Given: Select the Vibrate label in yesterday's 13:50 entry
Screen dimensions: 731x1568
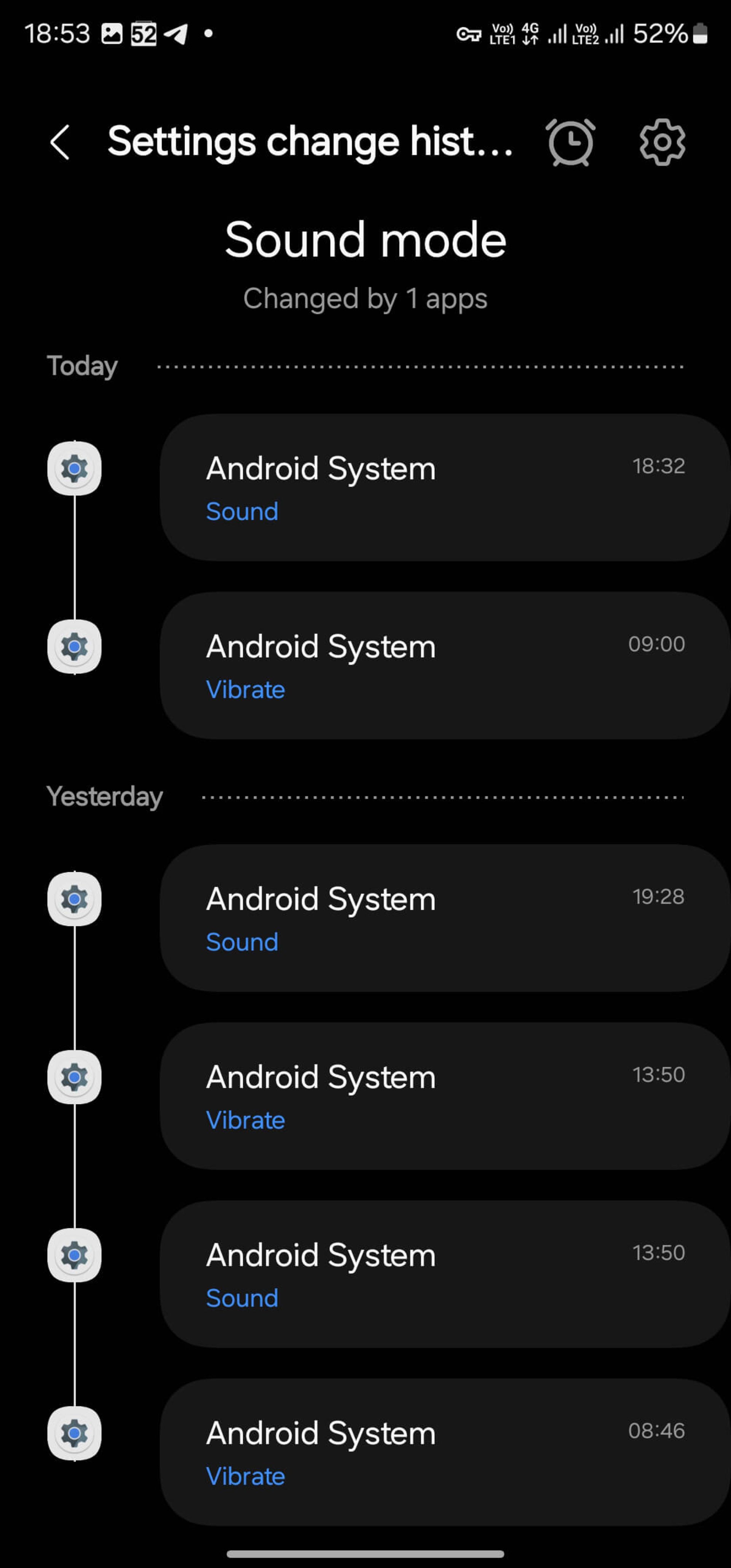Looking at the screenshot, I should point(245,1120).
